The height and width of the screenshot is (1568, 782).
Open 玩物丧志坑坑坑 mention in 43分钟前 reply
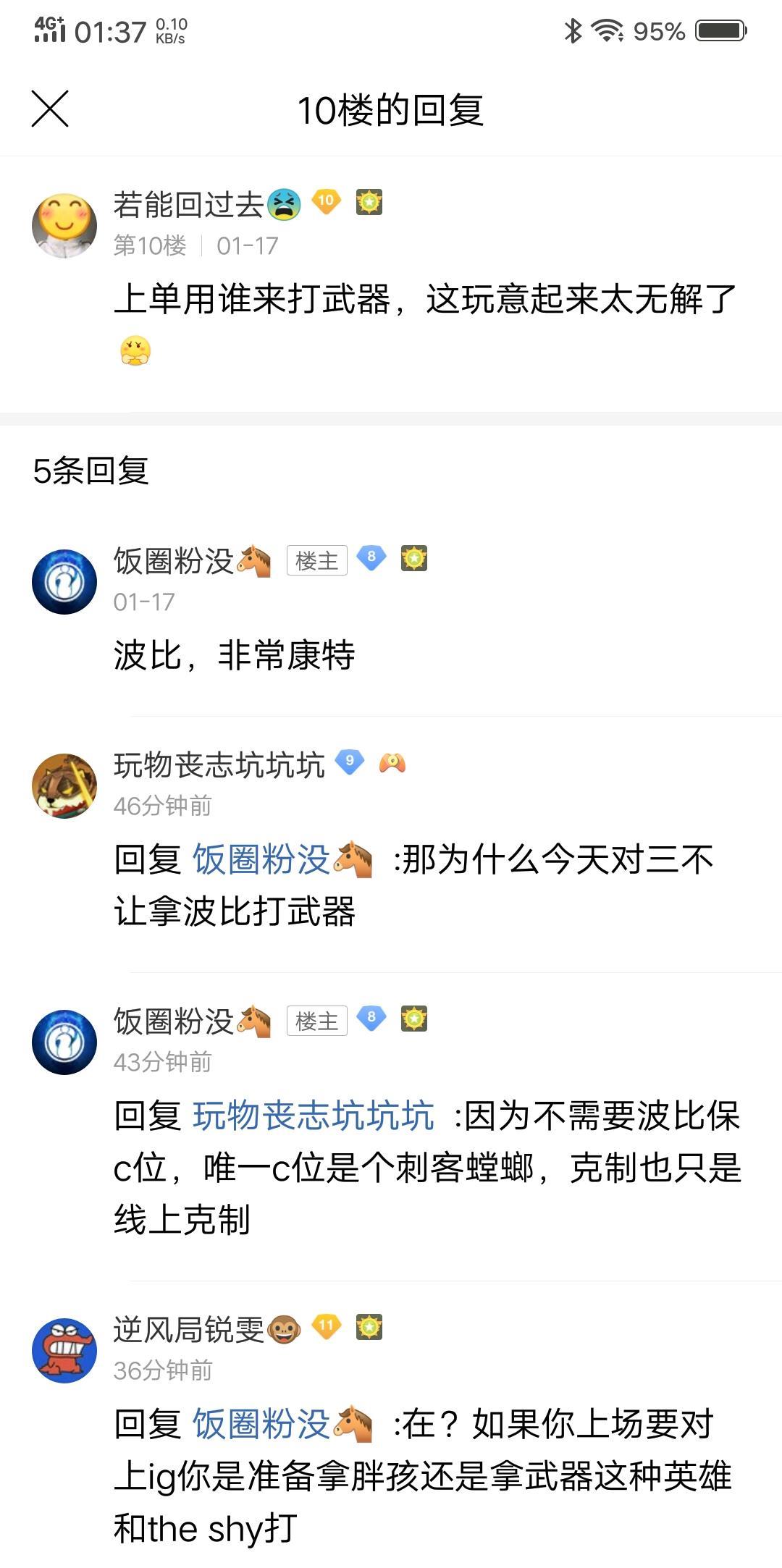(313, 1116)
